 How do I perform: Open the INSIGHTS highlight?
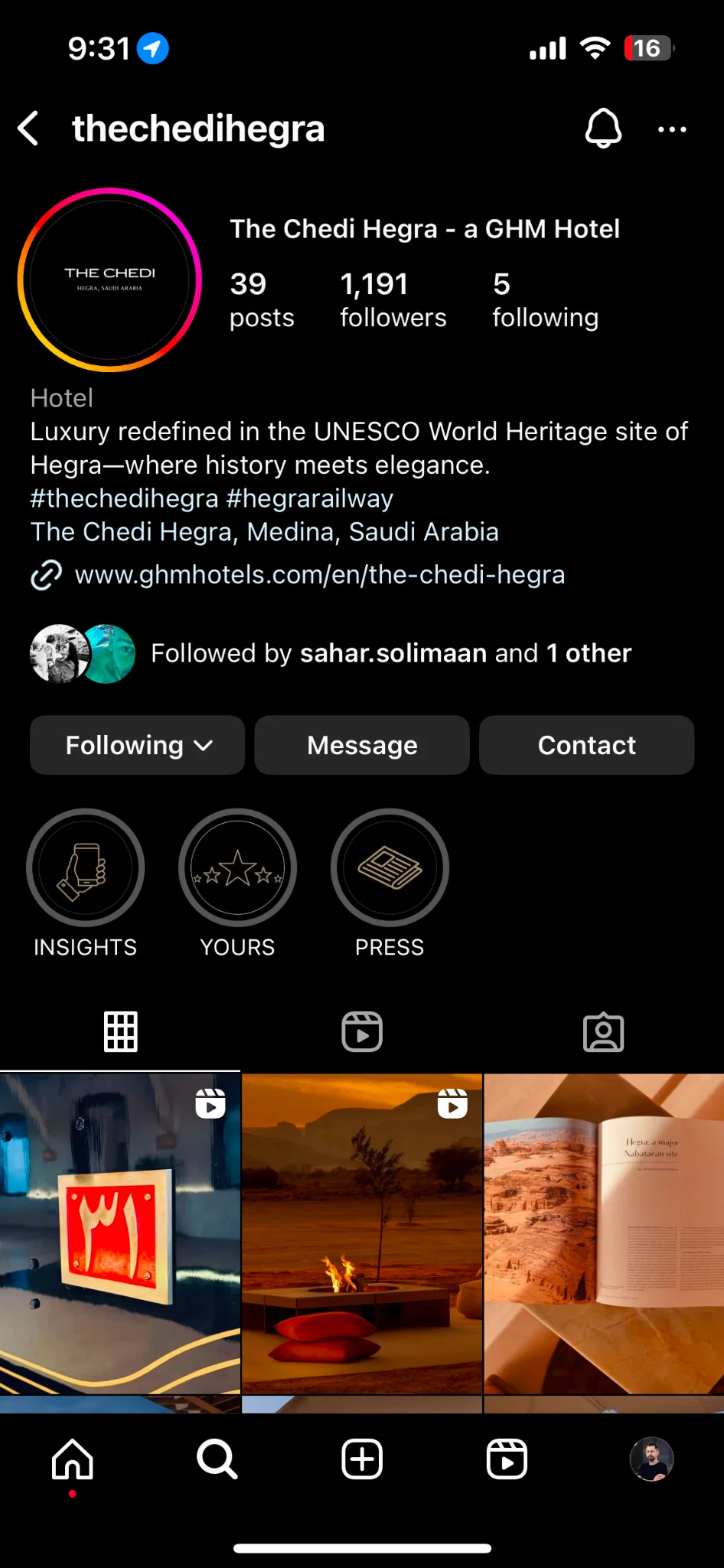click(x=85, y=884)
